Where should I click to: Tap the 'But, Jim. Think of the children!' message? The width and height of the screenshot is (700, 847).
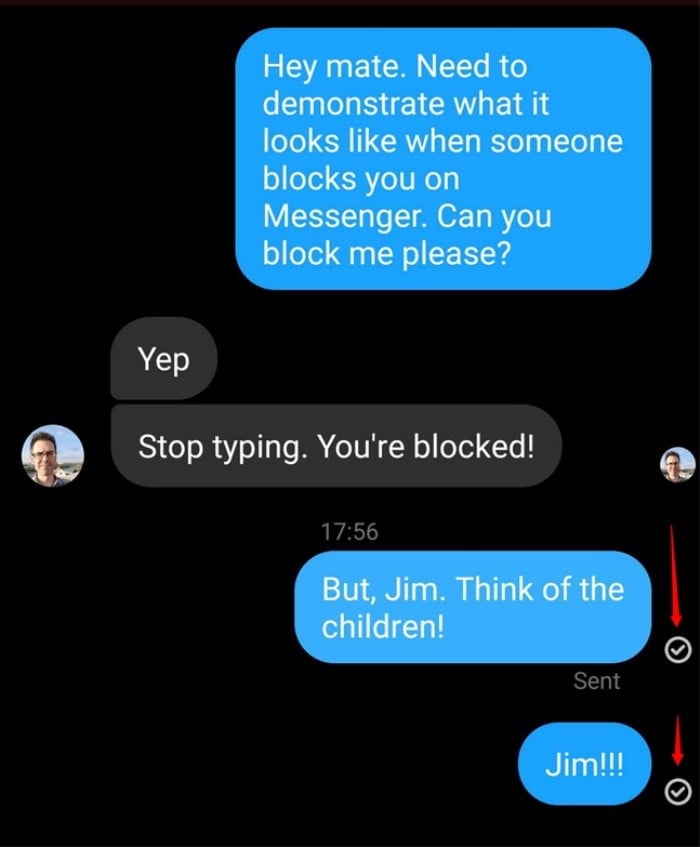[x=472, y=607]
